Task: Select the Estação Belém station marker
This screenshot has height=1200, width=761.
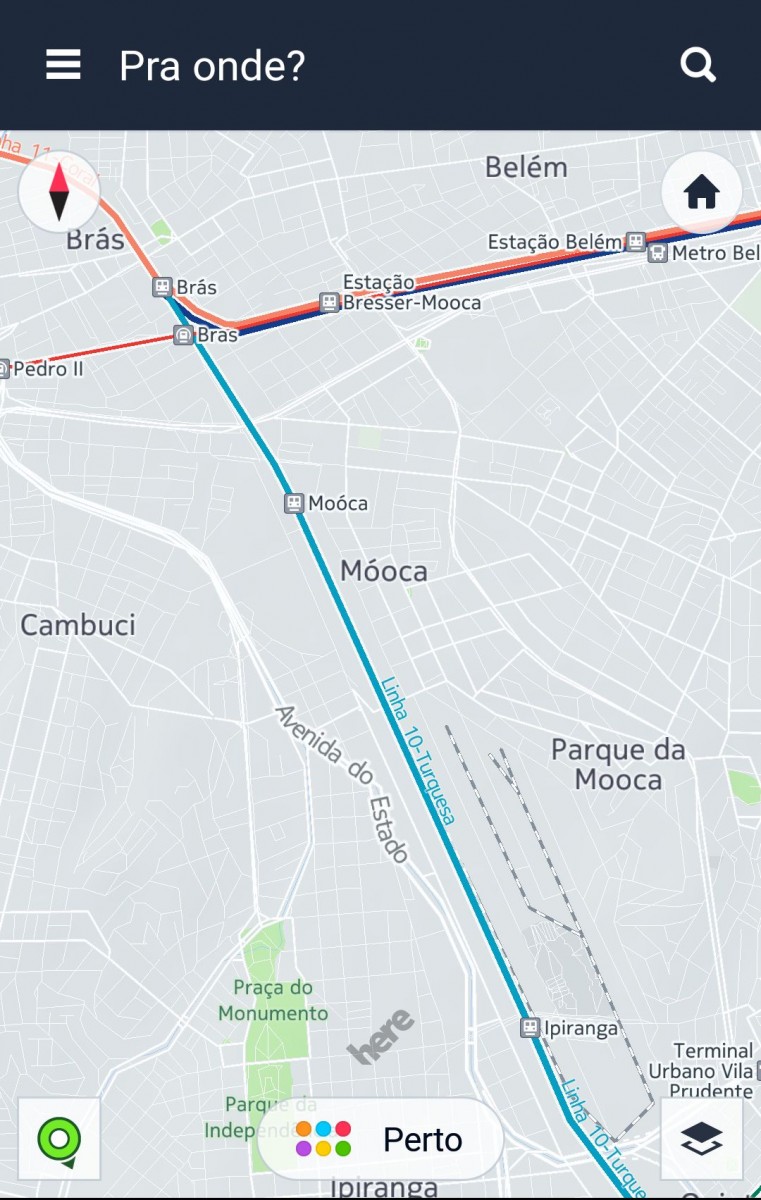Action: pyautogui.click(x=635, y=242)
